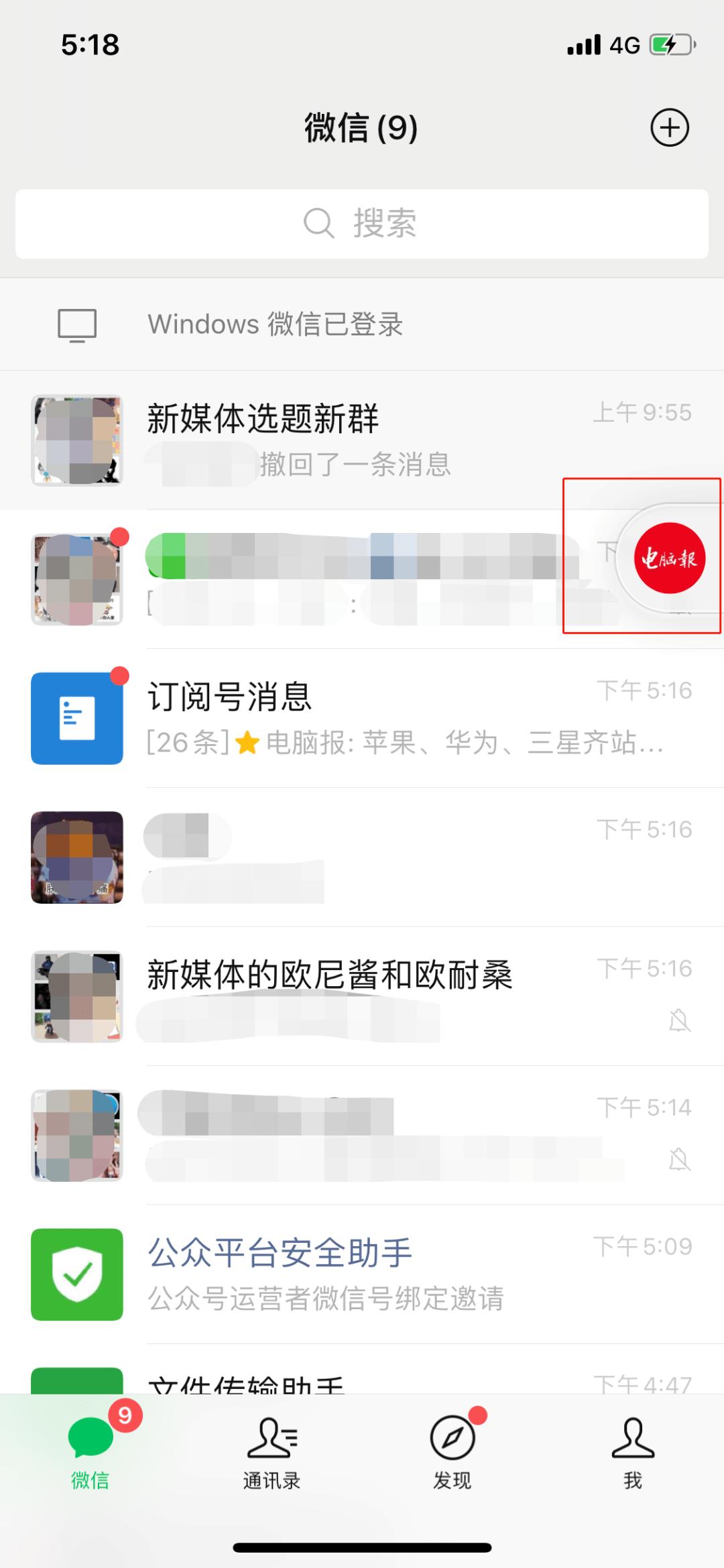Click the Windows 微信已登录 banner

(x=277, y=324)
